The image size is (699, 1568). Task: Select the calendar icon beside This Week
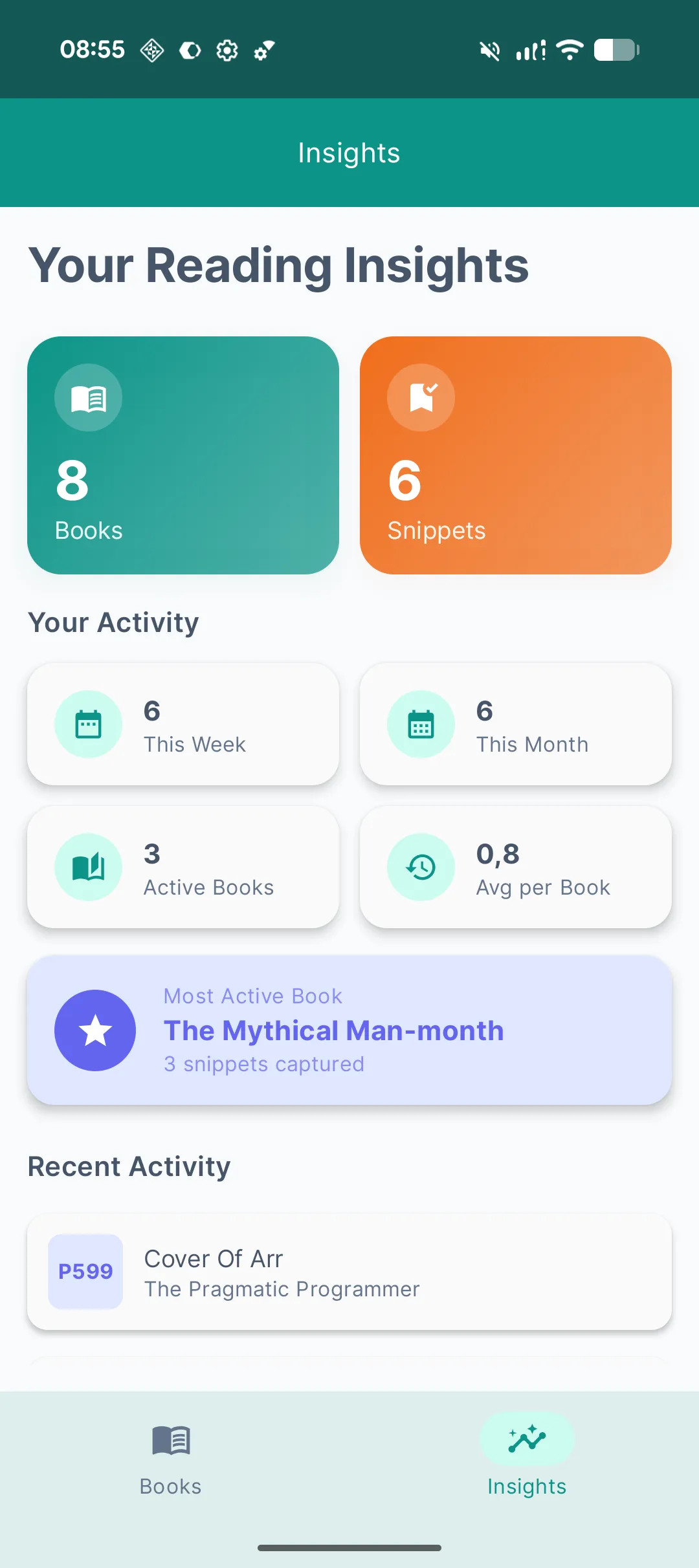tap(89, 724)
